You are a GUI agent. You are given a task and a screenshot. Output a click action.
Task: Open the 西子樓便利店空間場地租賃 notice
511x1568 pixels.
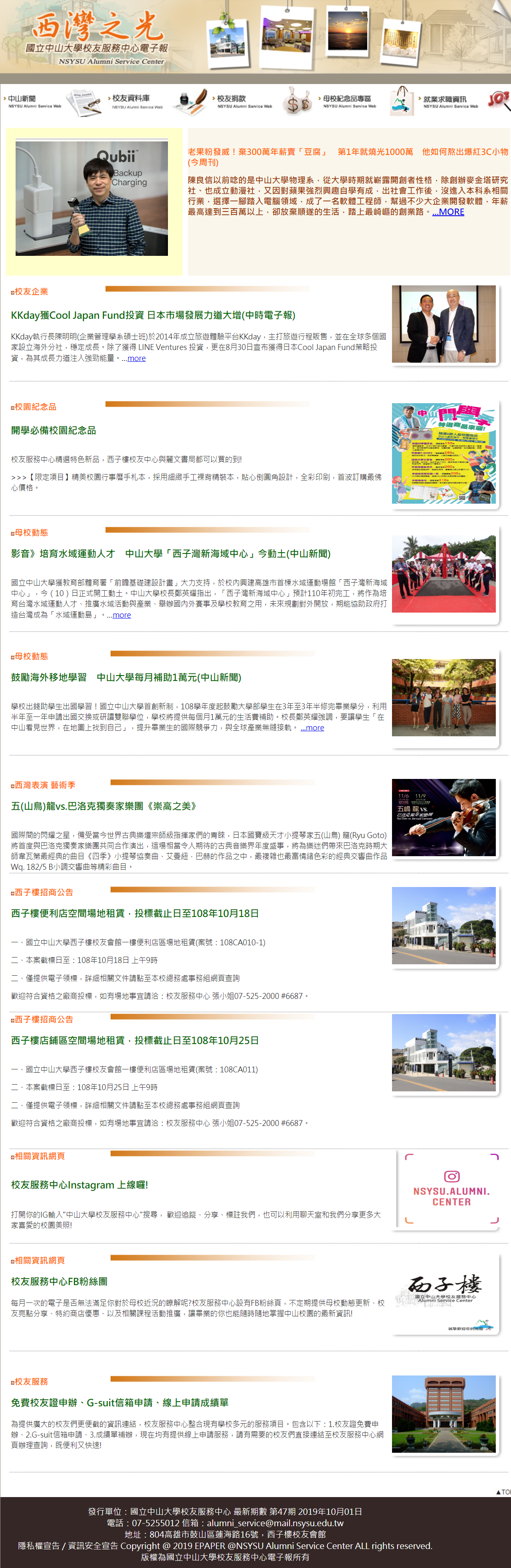[x=135, y=913]
